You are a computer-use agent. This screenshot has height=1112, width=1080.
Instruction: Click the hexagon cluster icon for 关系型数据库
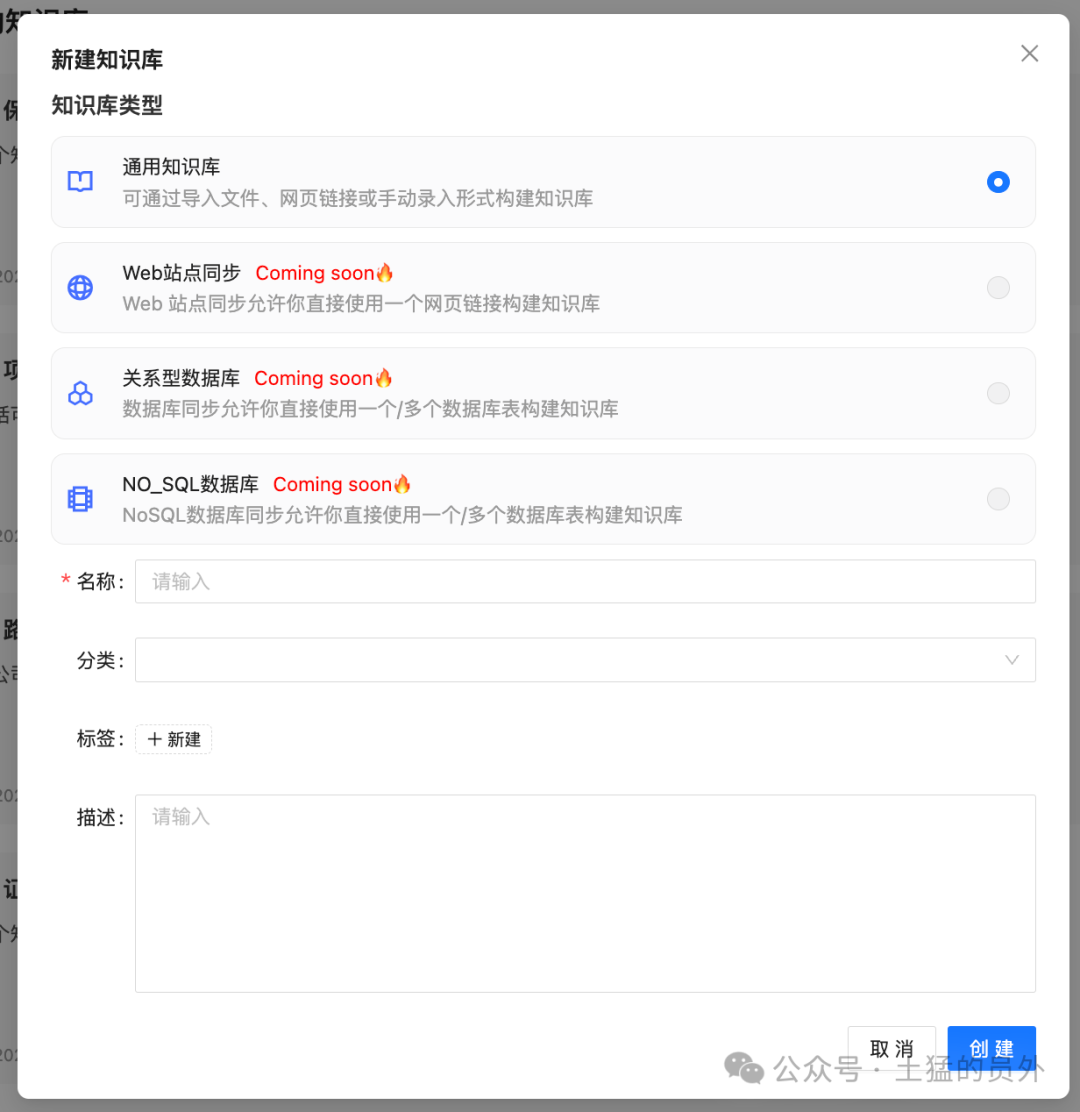[x=80, y=393]
